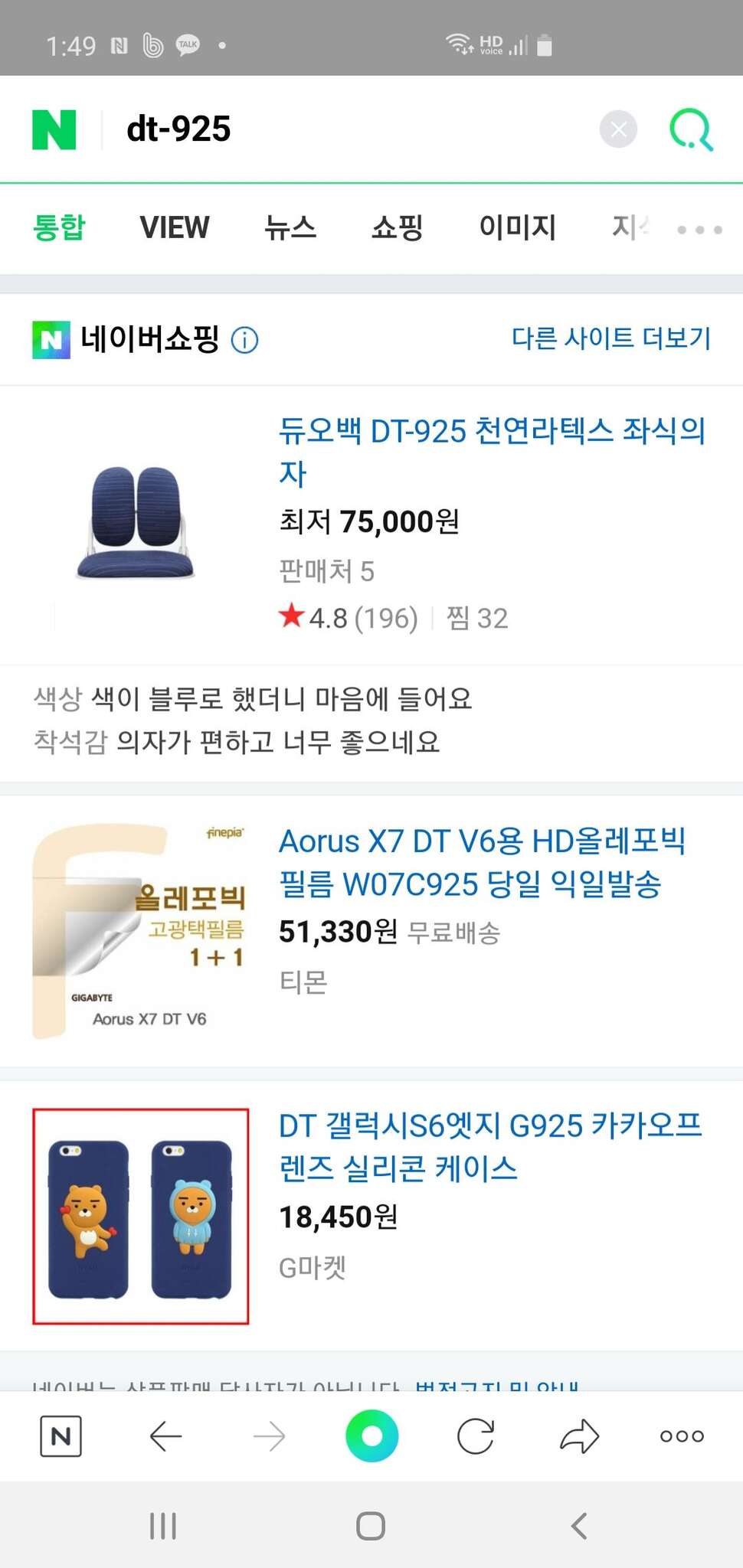Image resolution: width=743 pixels, height=1568 pixels.
Task: Open the 네이버쇼핑 info icon
Action: [244, 339]
